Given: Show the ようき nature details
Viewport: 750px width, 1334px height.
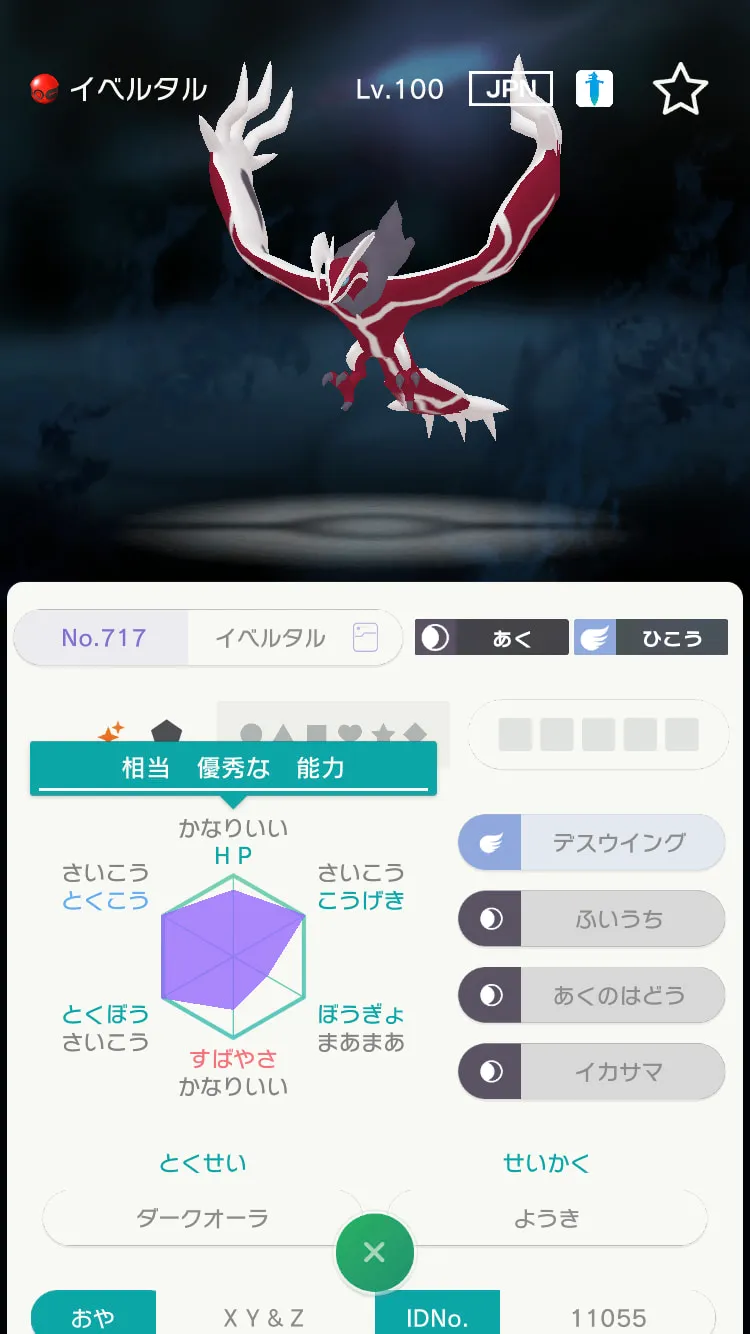Looking at the screenshot, I should point(547,1218).
